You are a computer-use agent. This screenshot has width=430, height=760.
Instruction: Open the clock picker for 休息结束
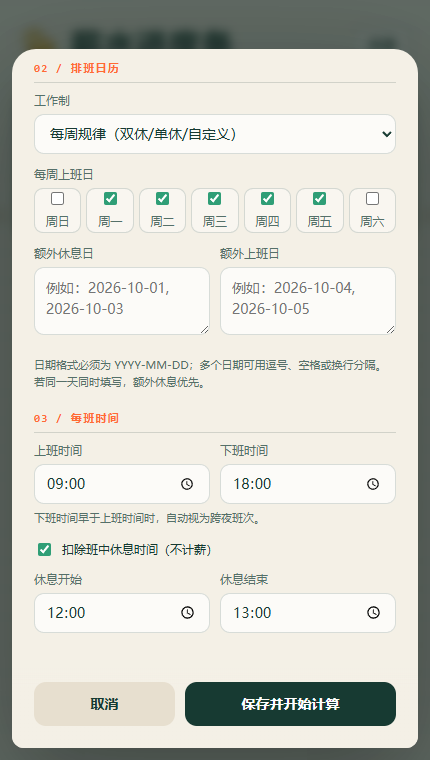(373, 613)
